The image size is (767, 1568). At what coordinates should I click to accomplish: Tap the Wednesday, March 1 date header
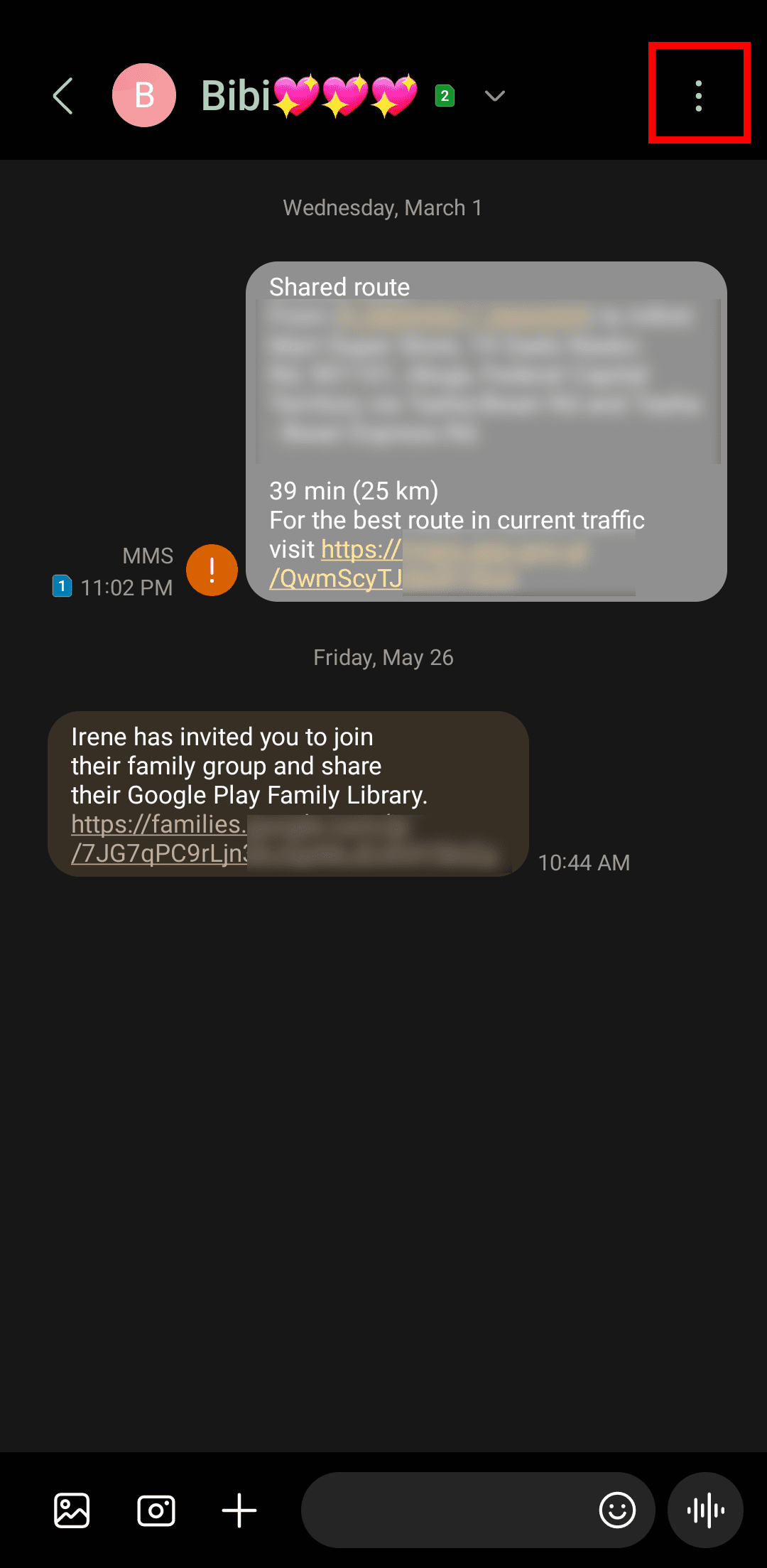383,207
